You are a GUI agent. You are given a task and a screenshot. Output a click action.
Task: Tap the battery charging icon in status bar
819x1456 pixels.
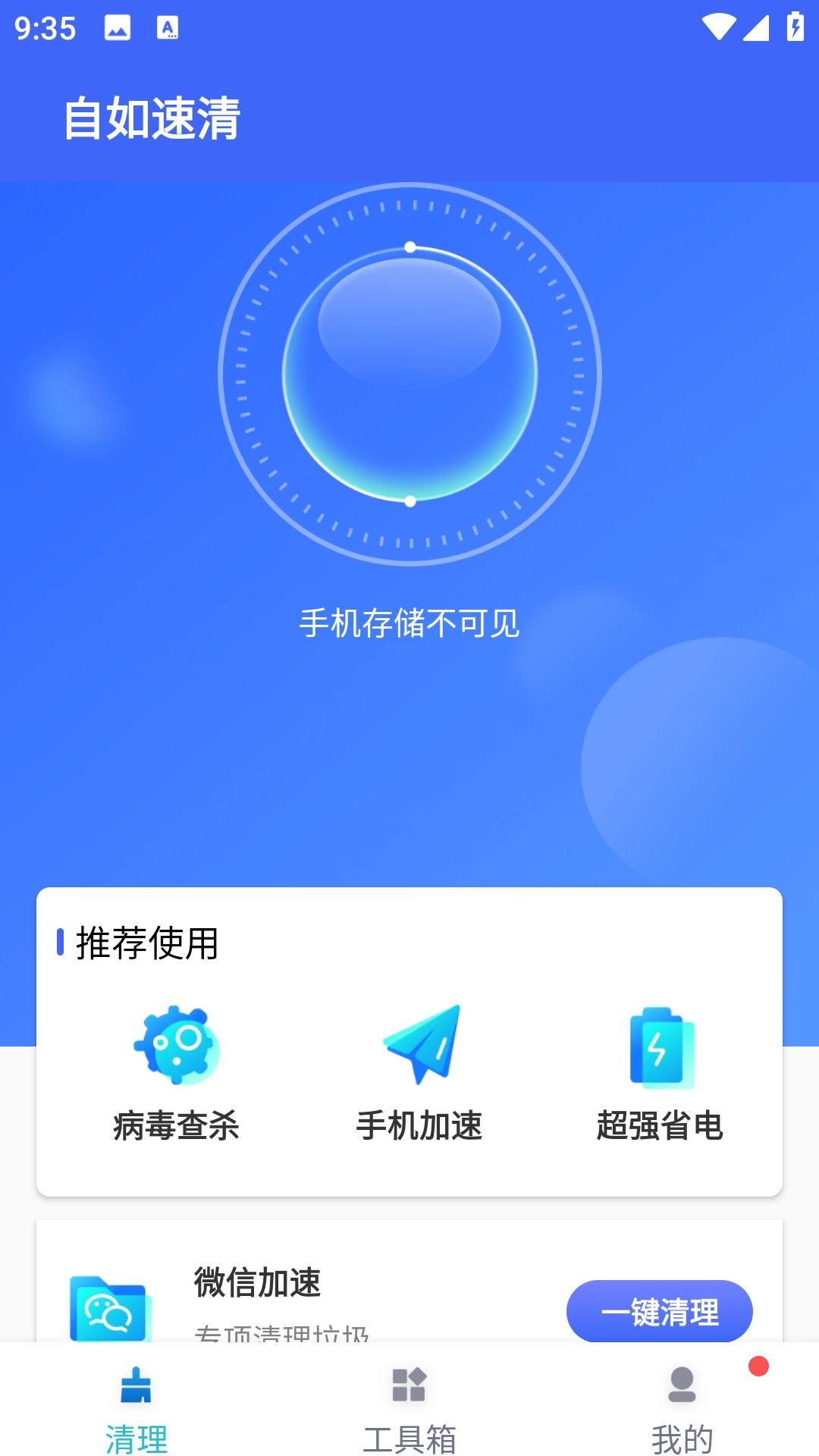tap(793, 28)
